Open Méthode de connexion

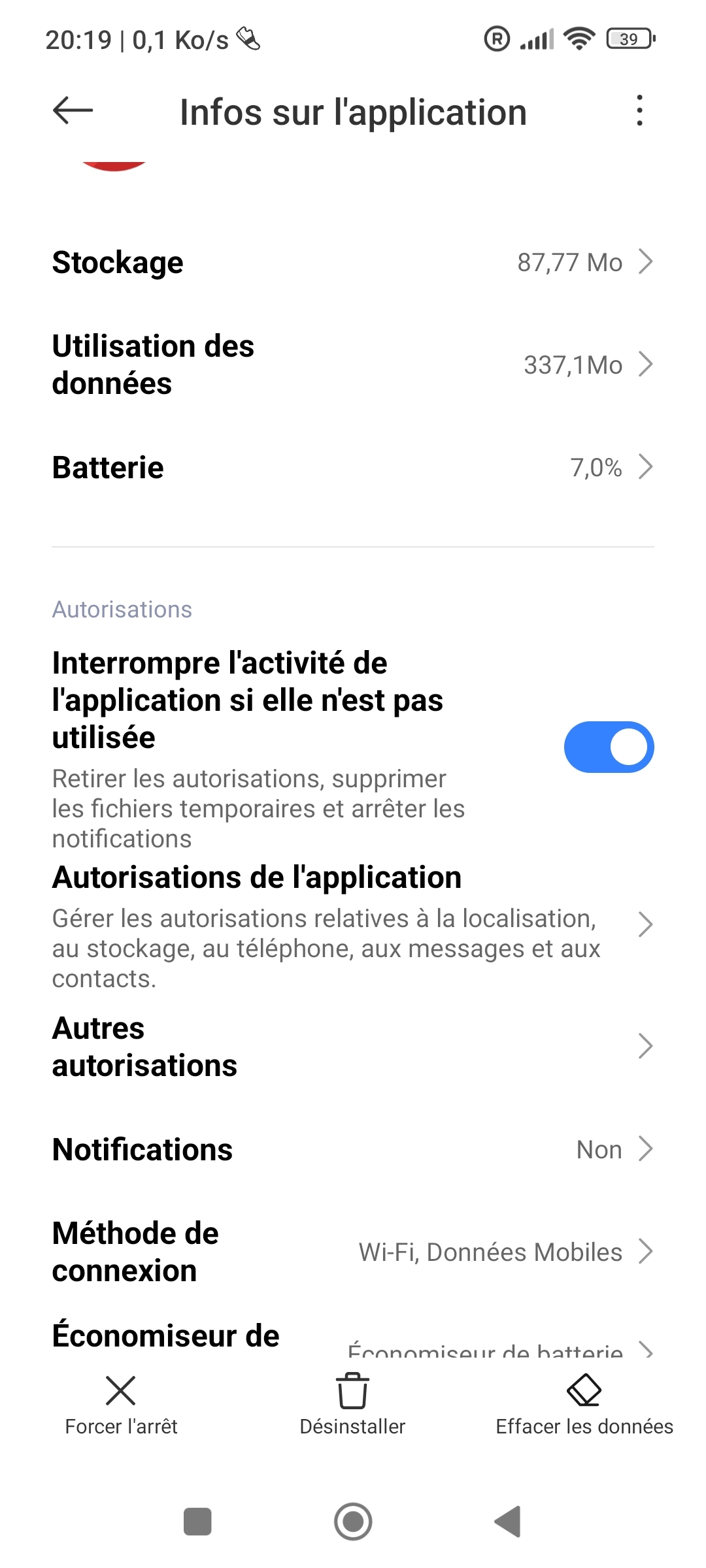pos(353,1252)
